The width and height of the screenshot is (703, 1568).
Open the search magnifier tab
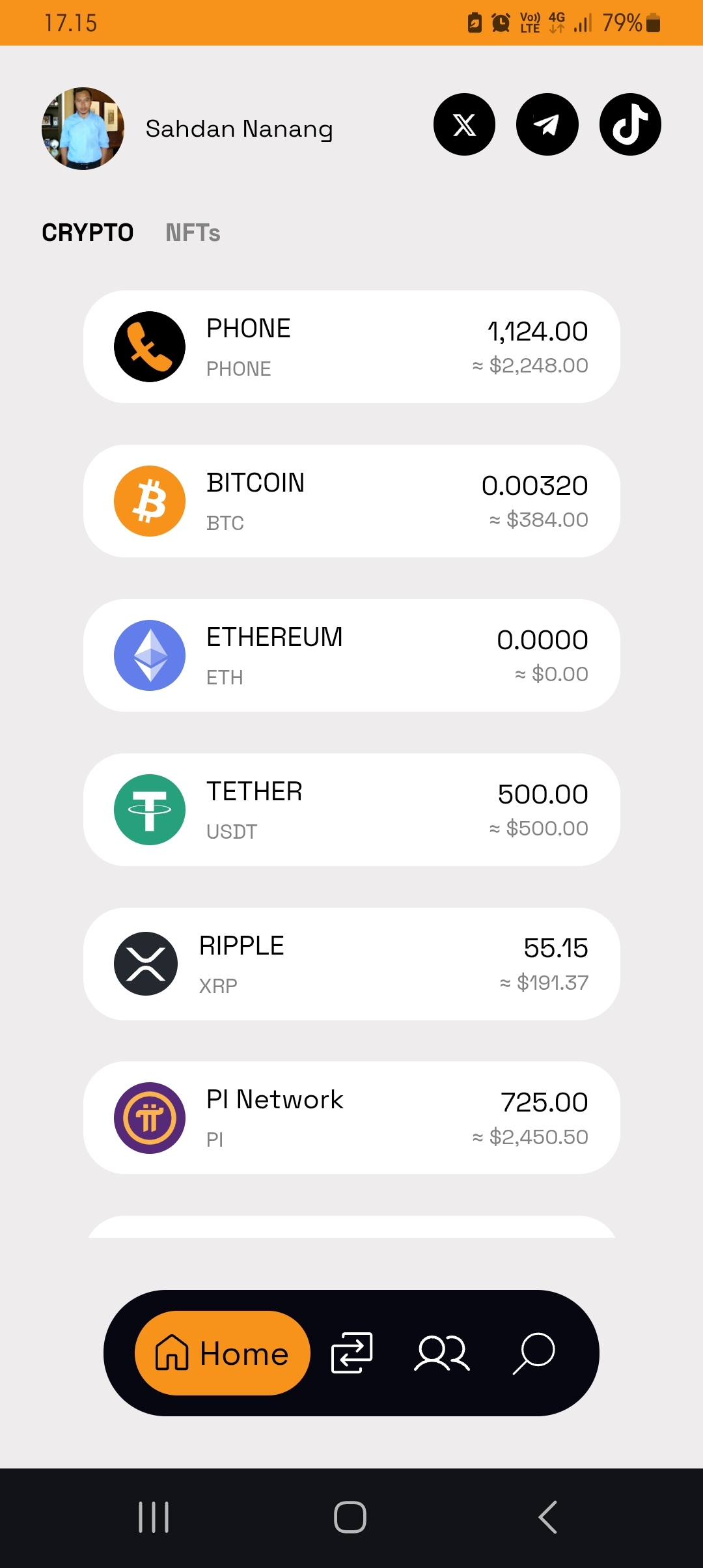[534, 1353]
